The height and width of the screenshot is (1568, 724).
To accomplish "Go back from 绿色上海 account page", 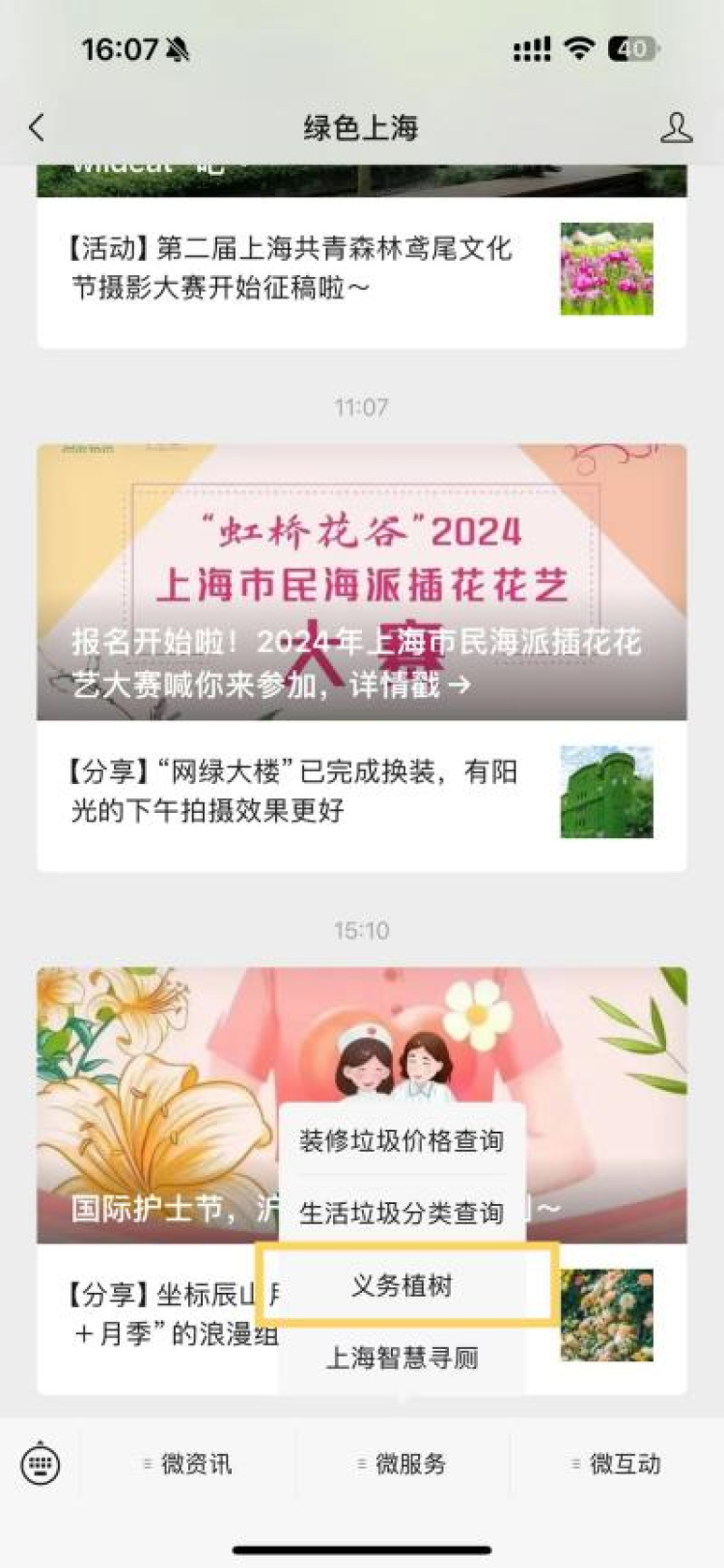I will [37, 127].
